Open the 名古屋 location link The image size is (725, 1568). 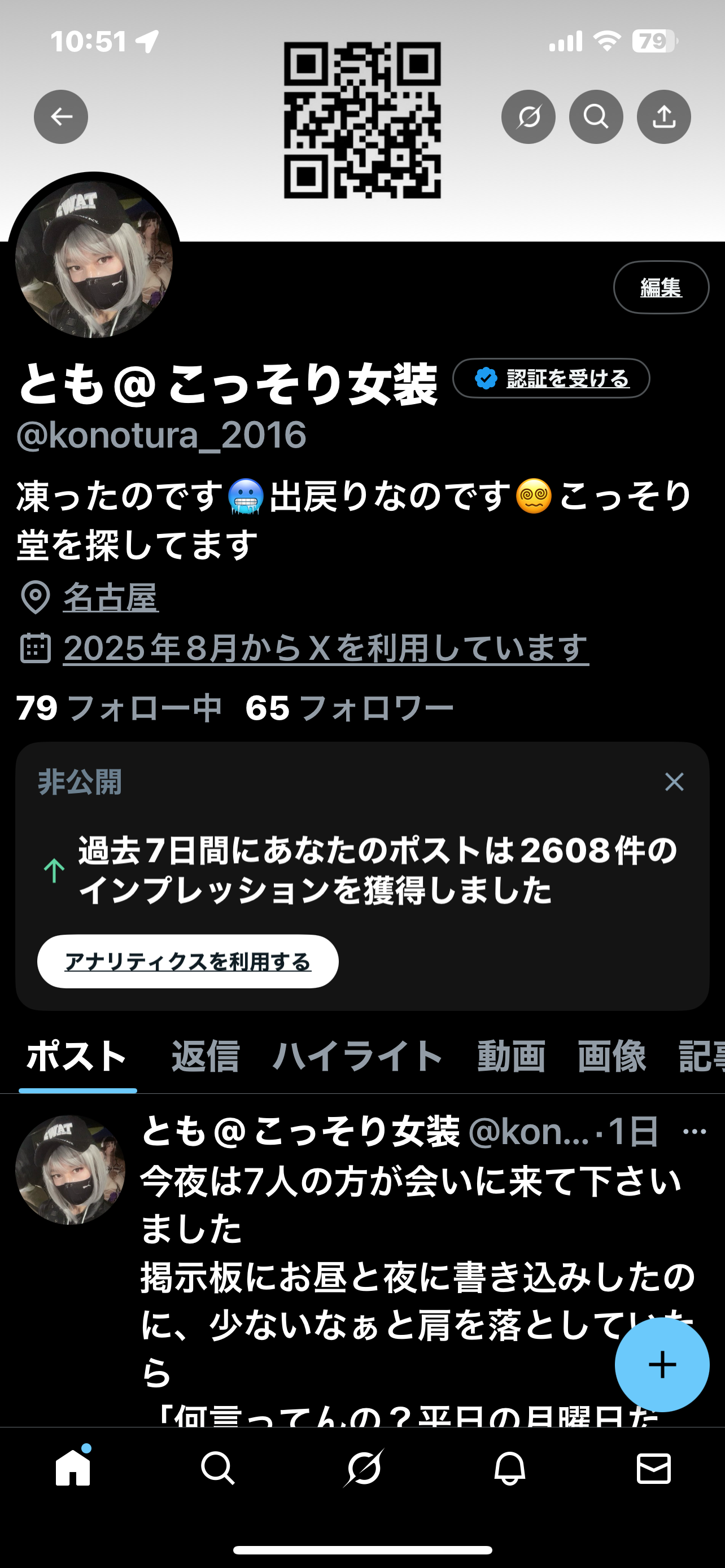111,598
